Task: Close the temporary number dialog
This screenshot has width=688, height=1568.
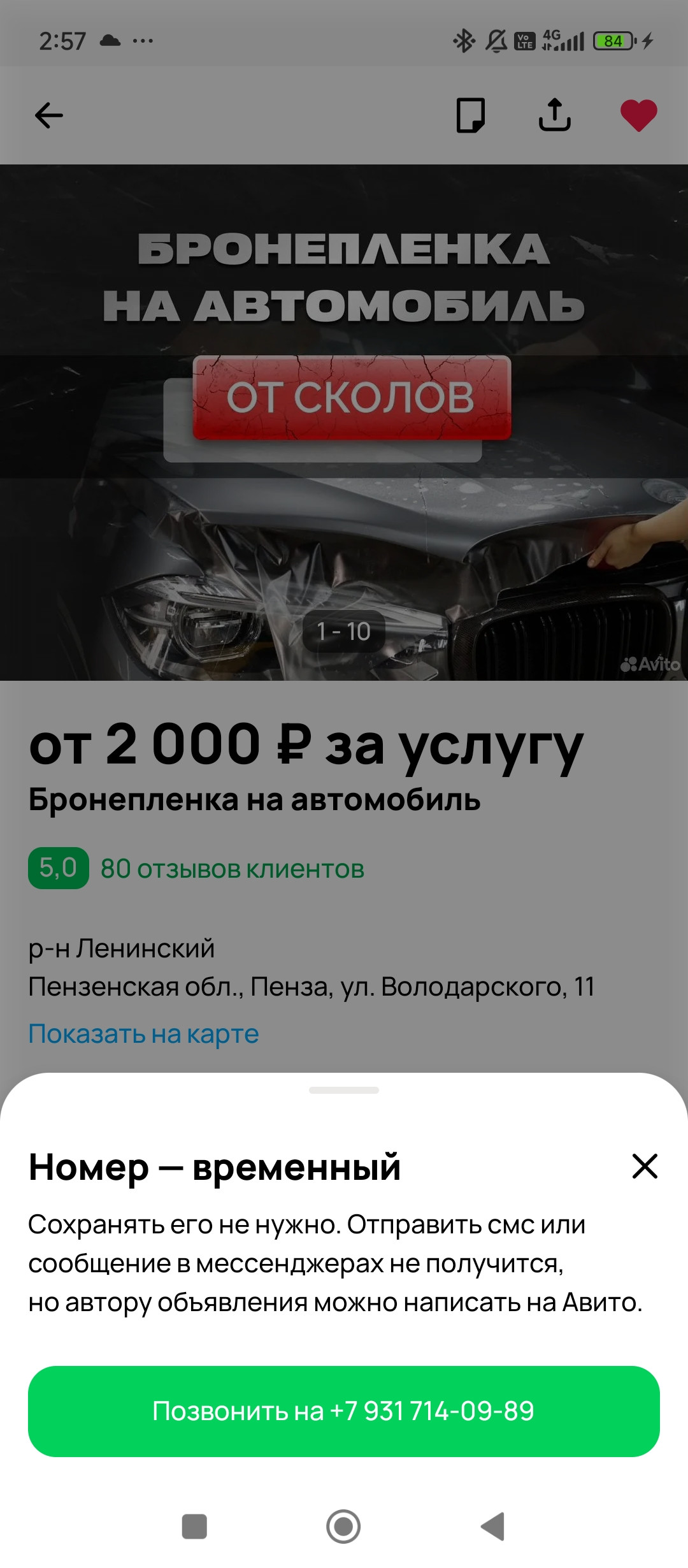Action: click(x=644, y=1166)
